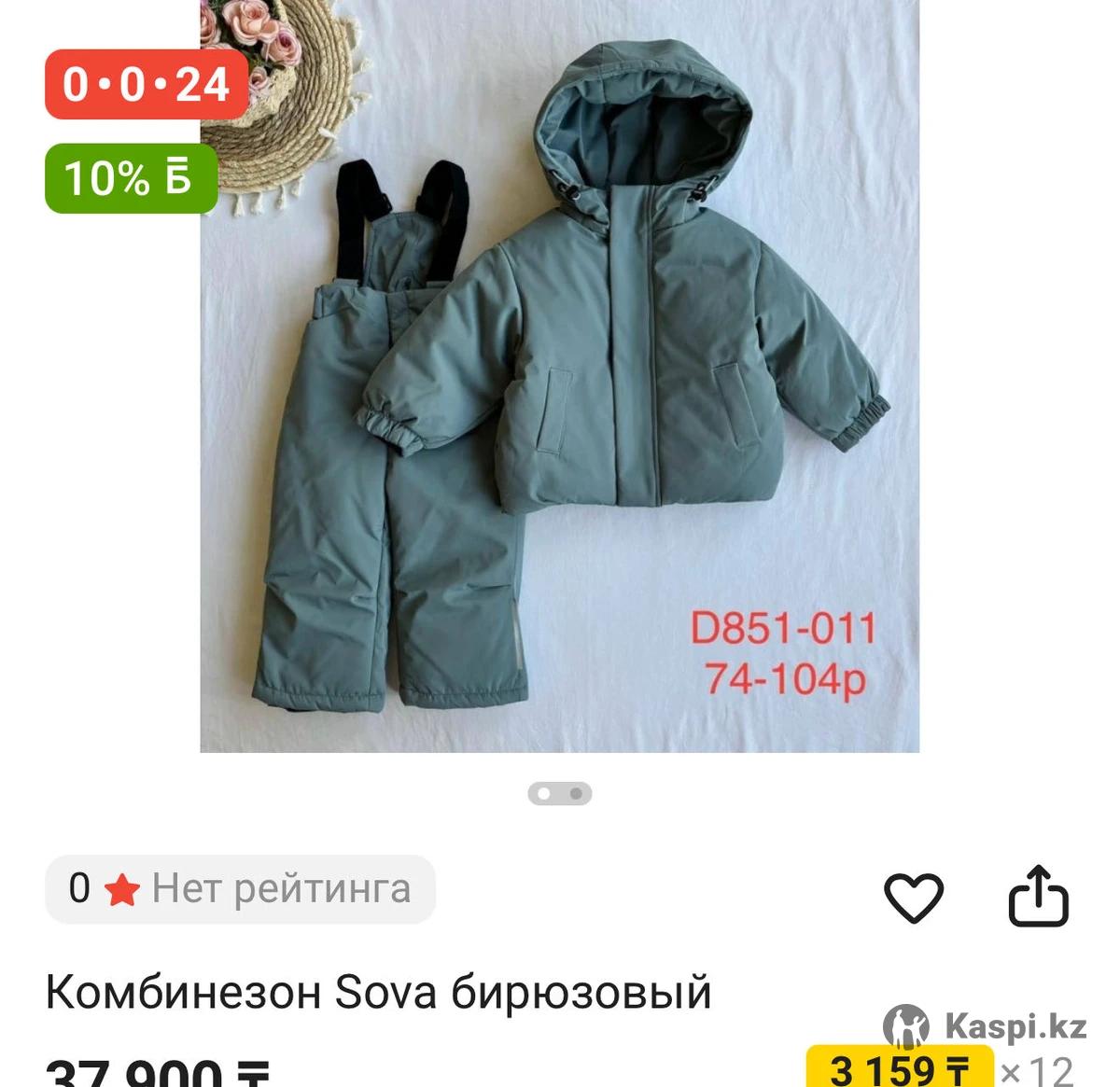Tap the image gallery page indicator

click(559, 794)
